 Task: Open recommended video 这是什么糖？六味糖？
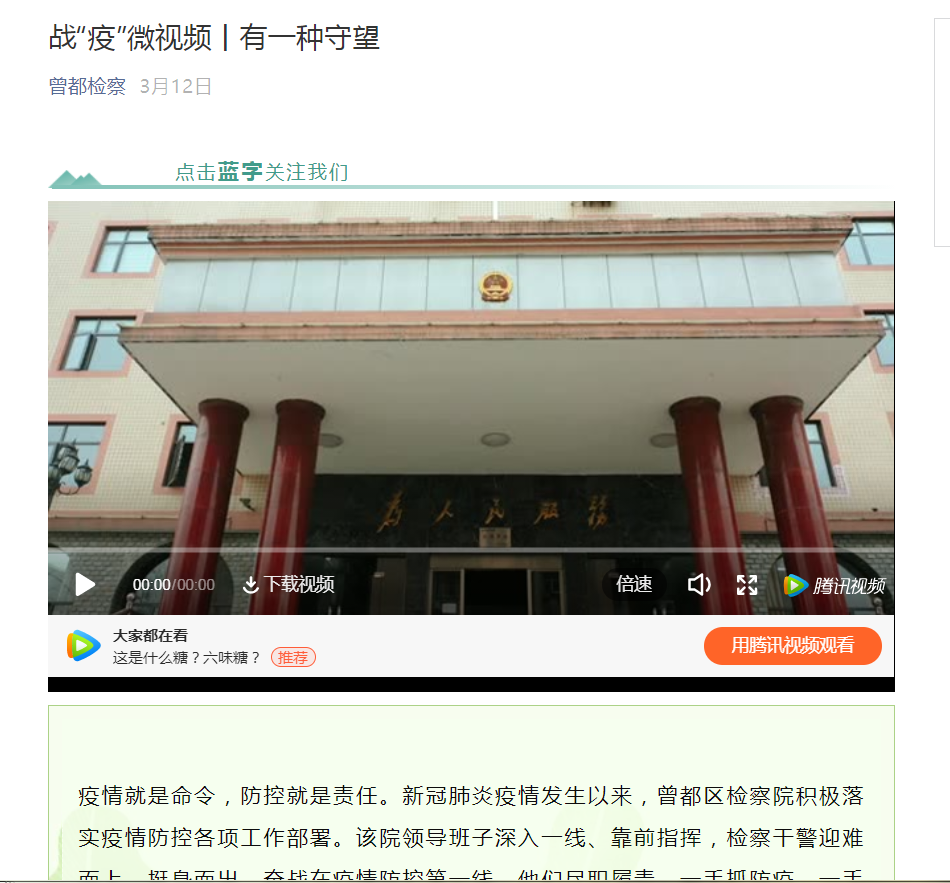click(186, 657)
